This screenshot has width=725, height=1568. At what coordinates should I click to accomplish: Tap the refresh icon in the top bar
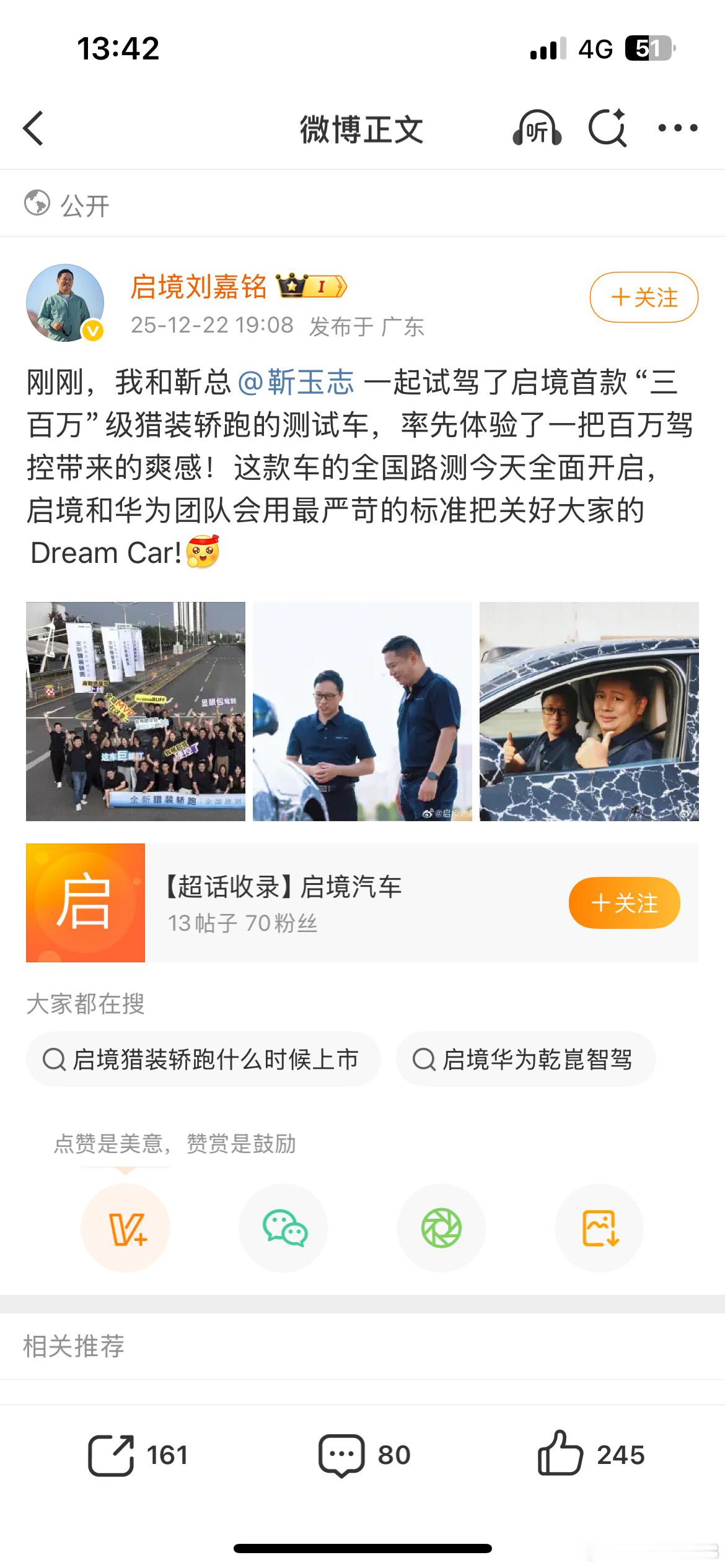pos(608,129)
